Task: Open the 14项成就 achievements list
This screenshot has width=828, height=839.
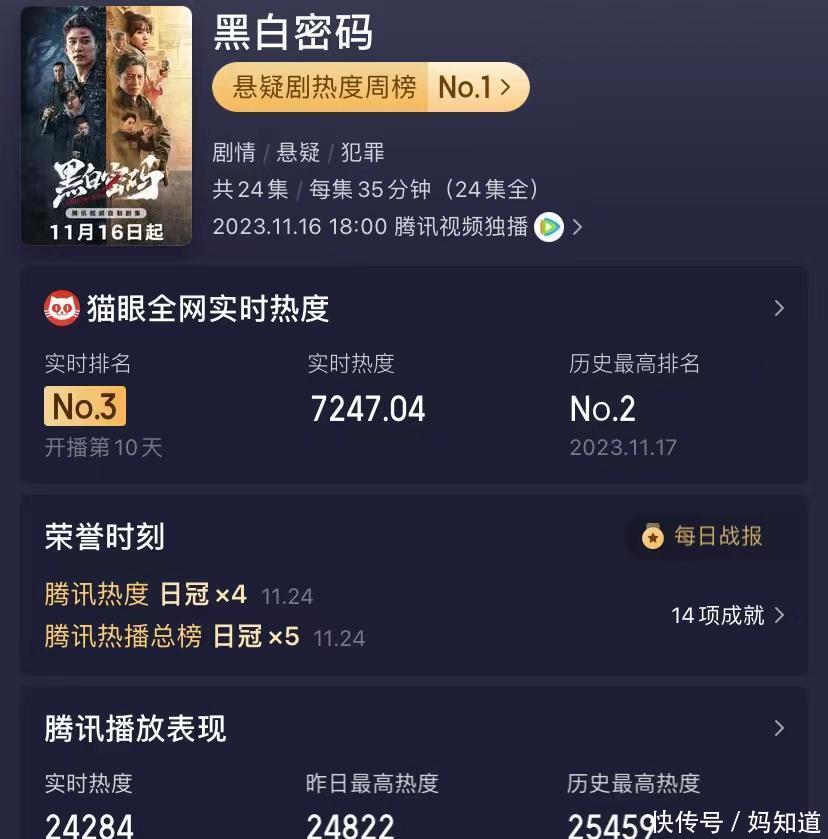Action: click(727, 616)
